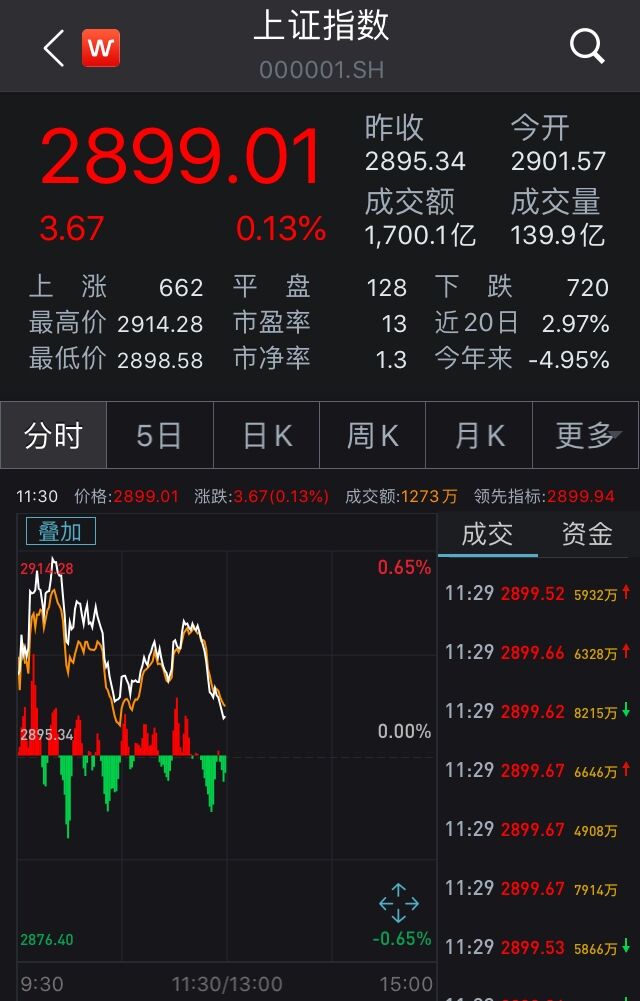The width and height of the screenshot is (640, 1001).
Task: Switch to the 资金 funds tab
Action: (x=587, y=535)
